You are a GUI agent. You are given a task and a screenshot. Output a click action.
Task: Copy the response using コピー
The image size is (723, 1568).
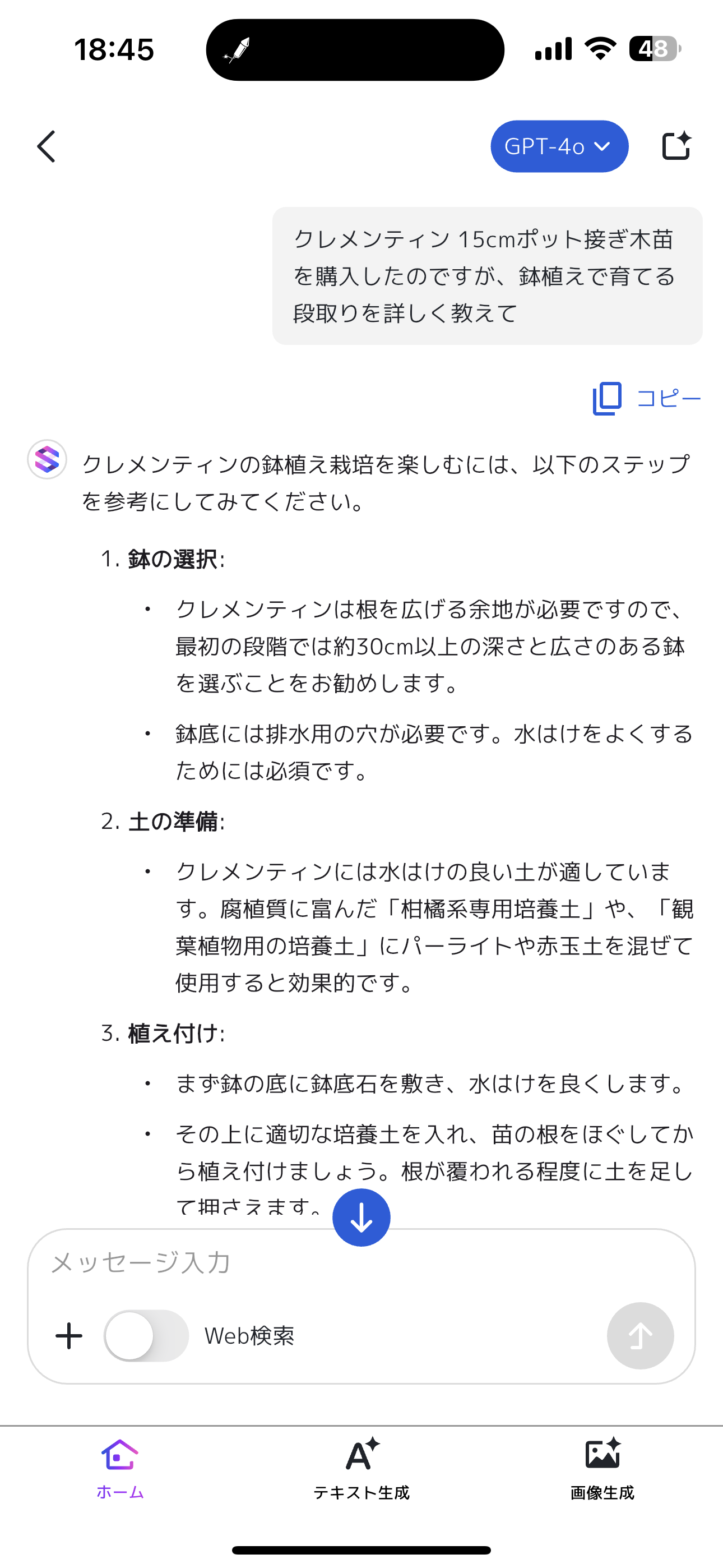click(x=646, y=399)
